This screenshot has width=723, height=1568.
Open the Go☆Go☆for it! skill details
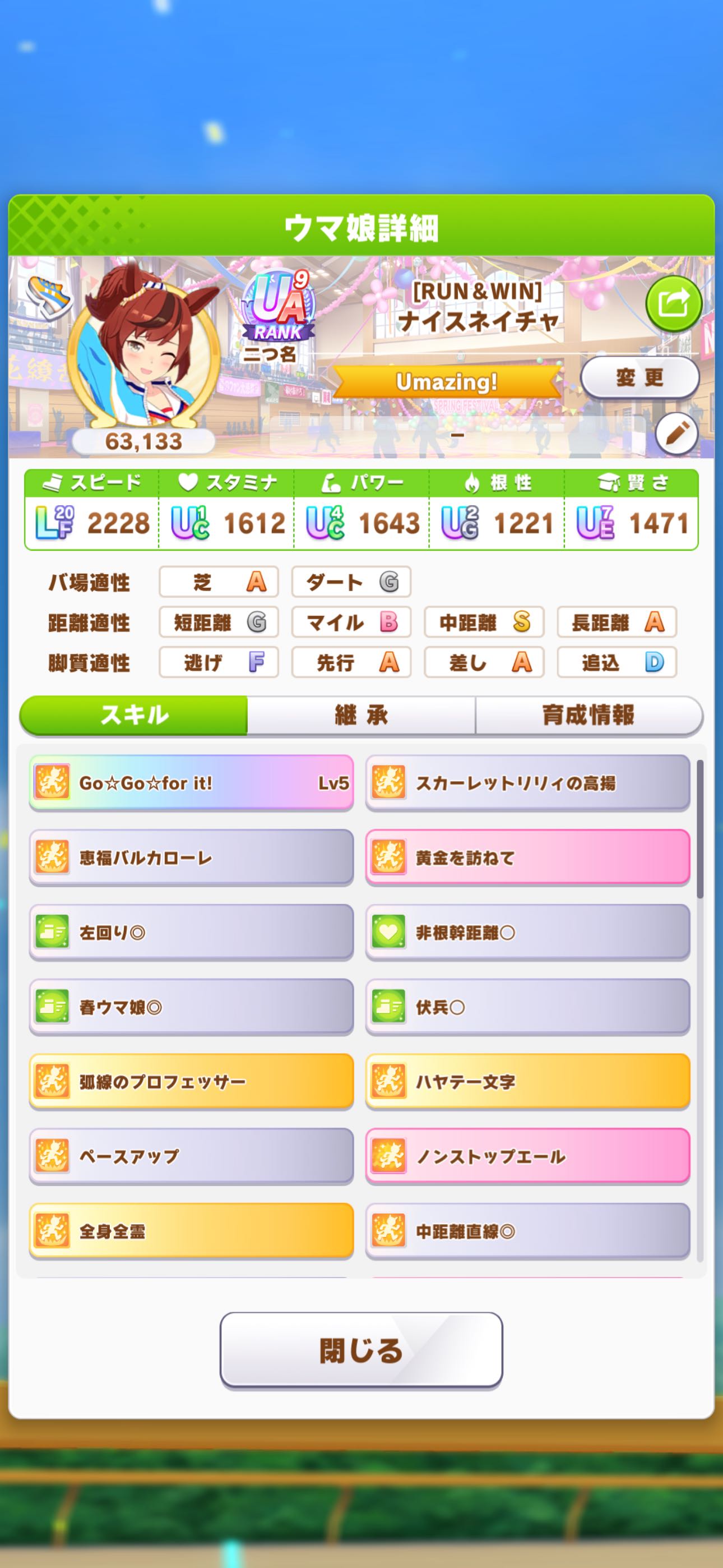(x=191, y=783)
